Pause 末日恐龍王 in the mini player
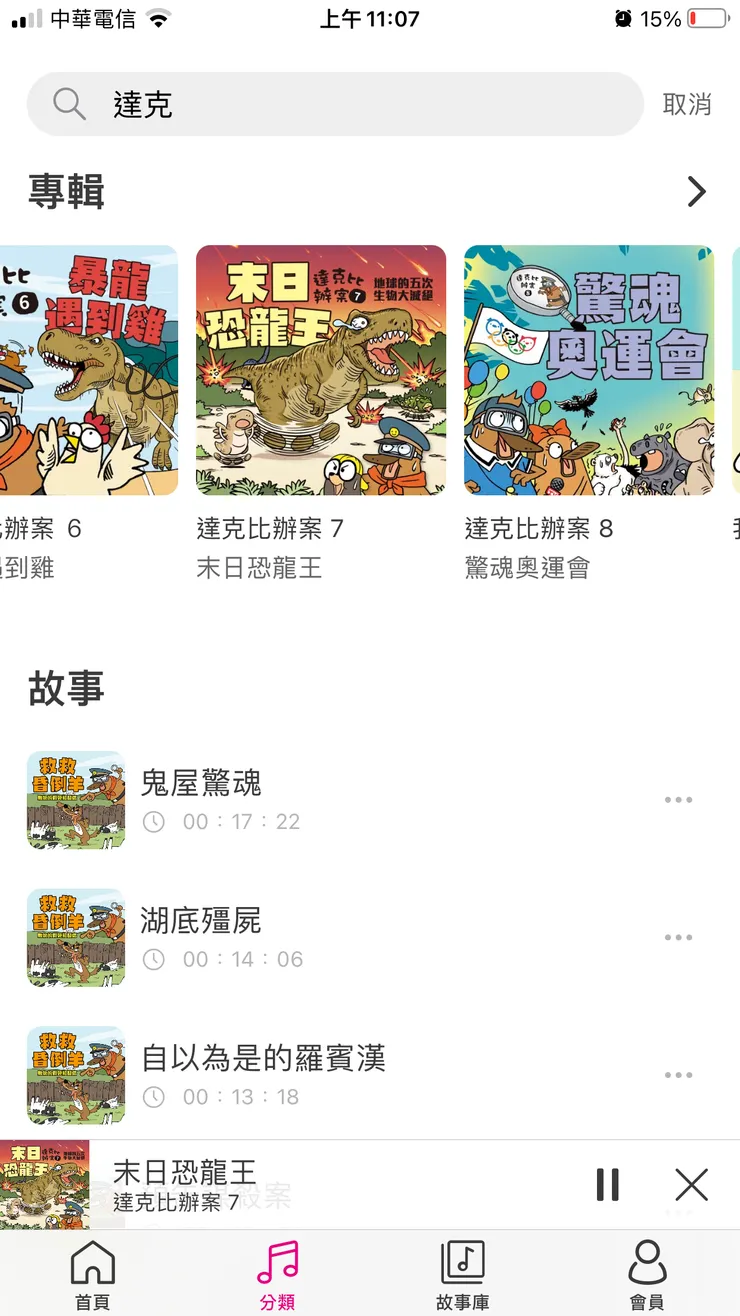 click(607, 1185)
